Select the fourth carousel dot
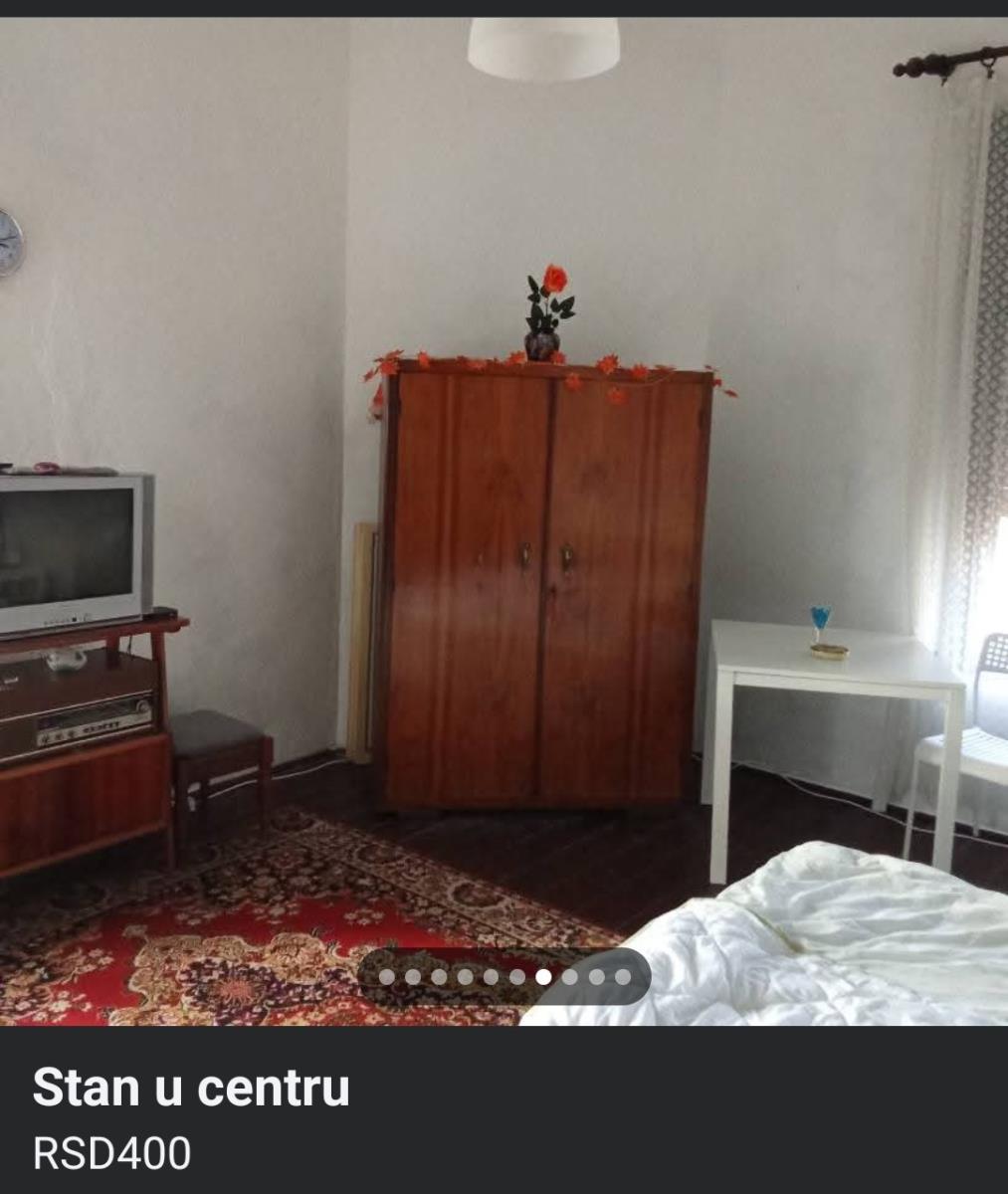Screen dimensions: 1008x1194 tap(464, 977)
